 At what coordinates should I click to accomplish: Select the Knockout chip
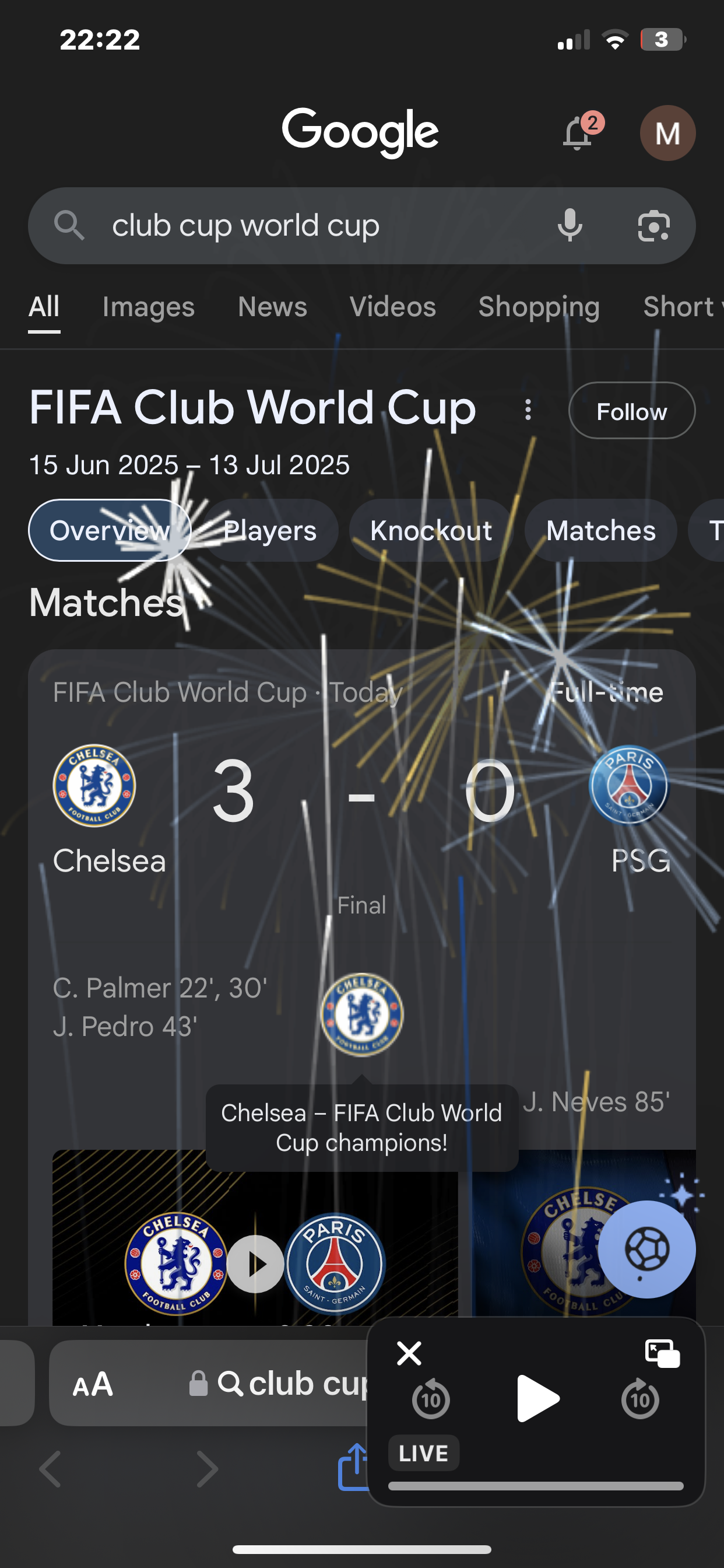coord(431,530)
